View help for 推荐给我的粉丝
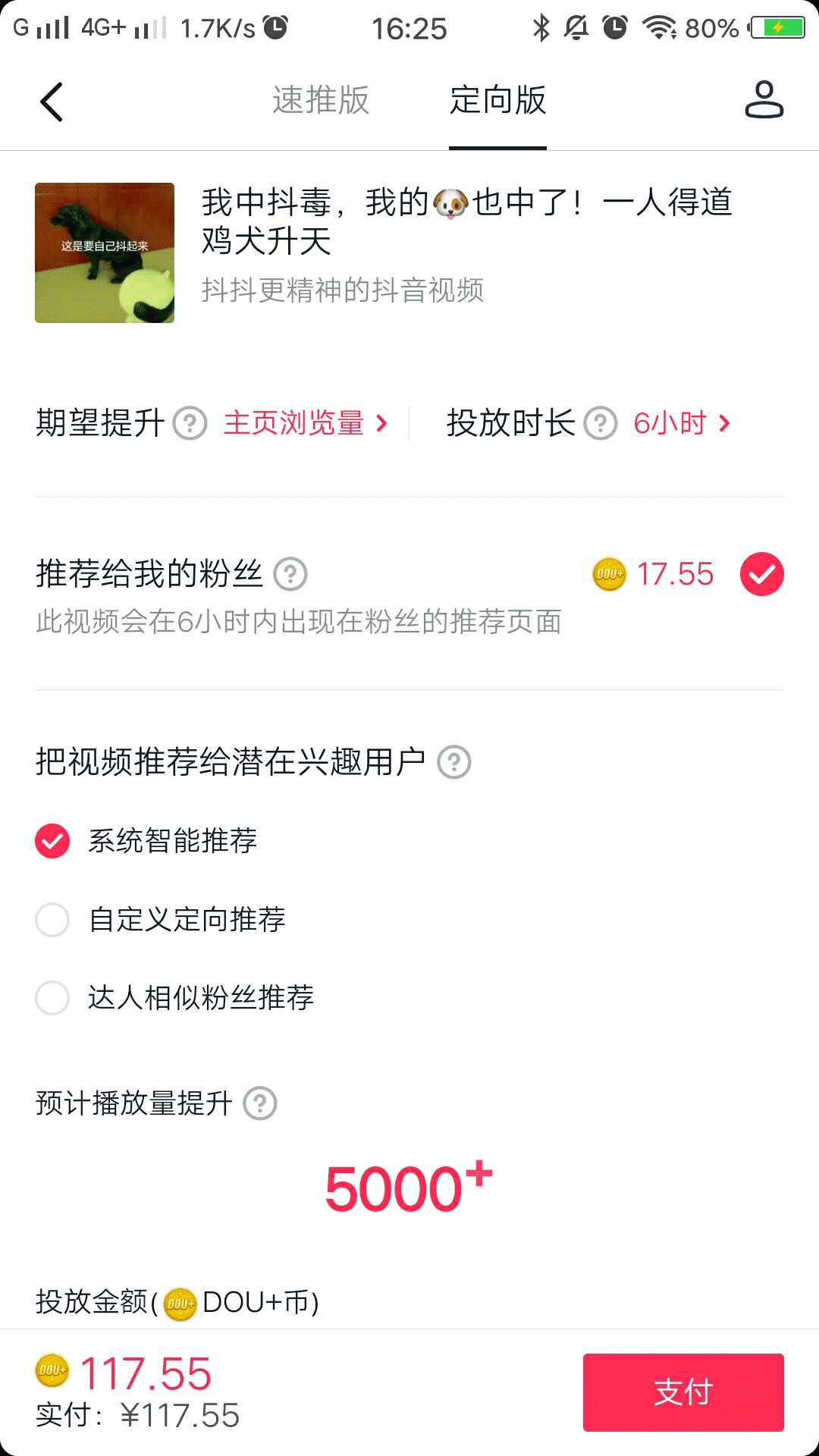This screenshot has width=819, height=1456. pyautogui.click(x=290, y=574)
